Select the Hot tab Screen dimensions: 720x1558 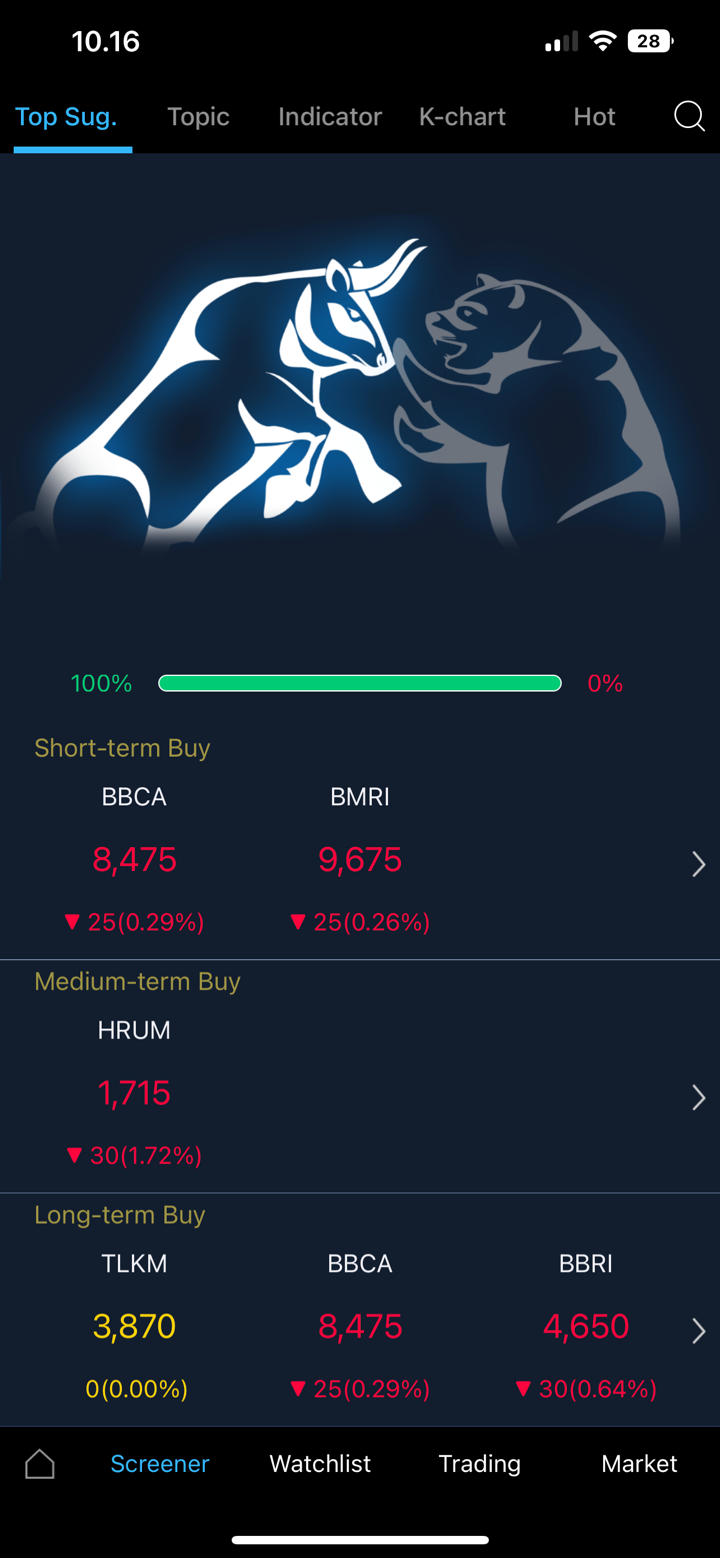594,117
